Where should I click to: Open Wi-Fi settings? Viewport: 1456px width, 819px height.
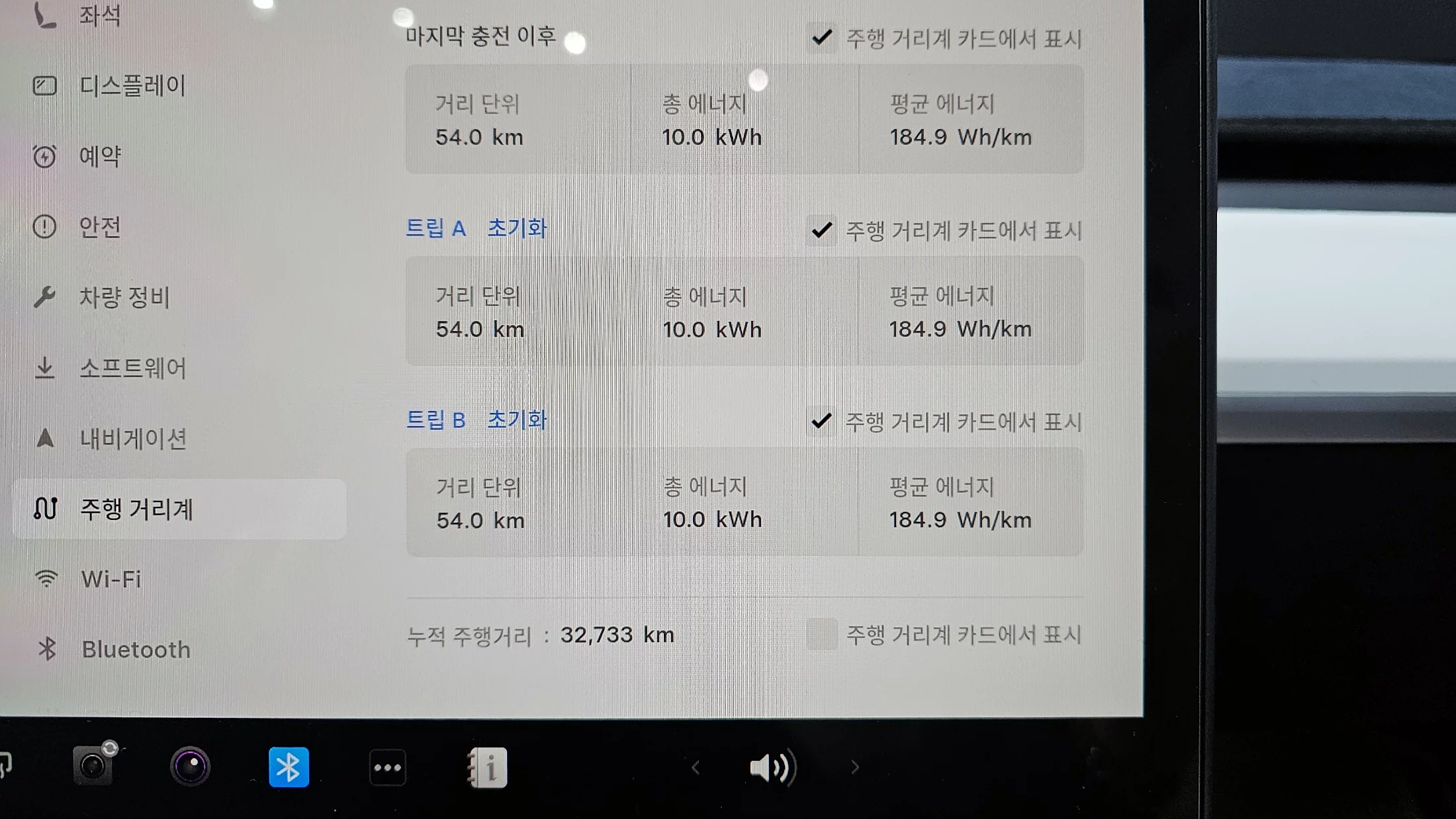tap(111, 580)
